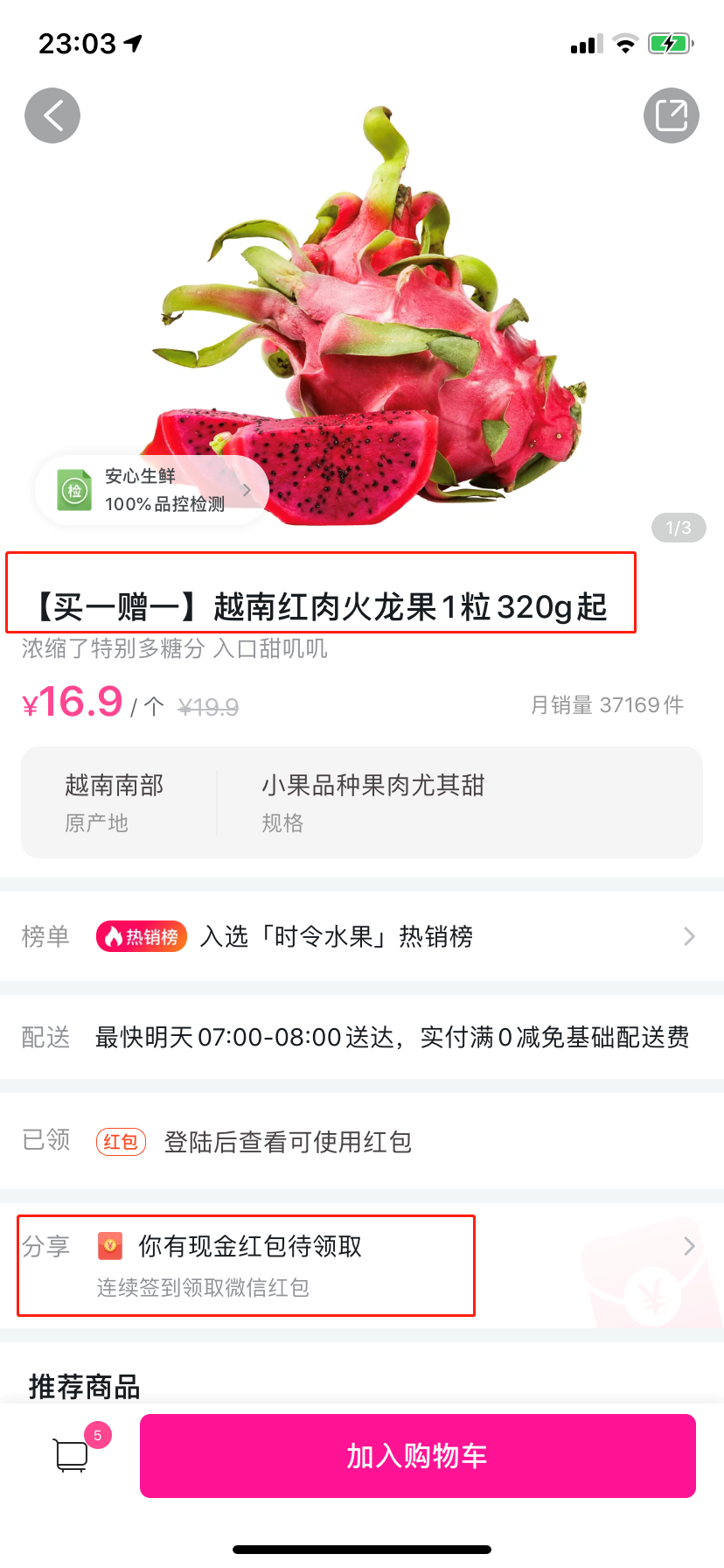Click 登陆后查看可使用红包 link
724x1568 pixels.
tap(287, 1142)
